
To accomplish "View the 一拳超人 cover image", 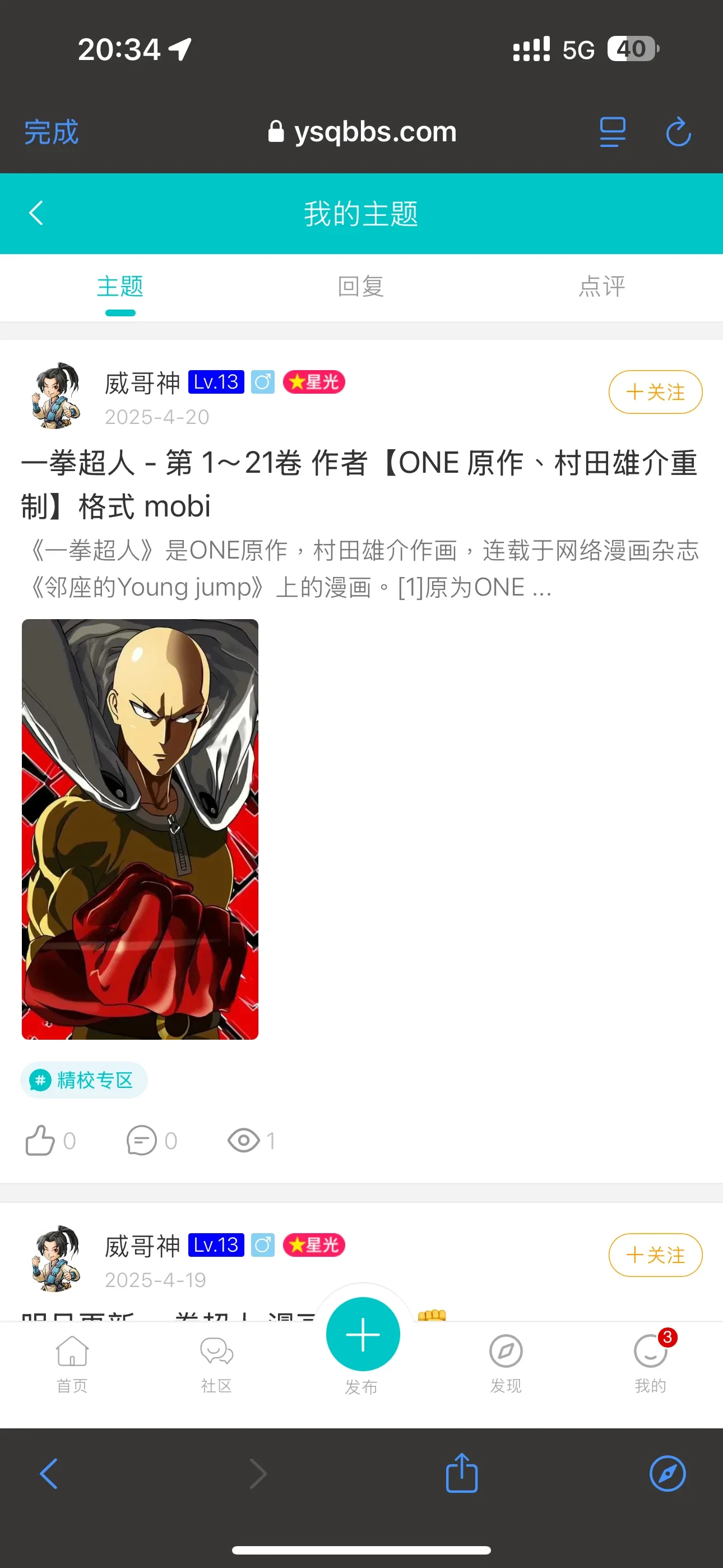I will (140, 829).
